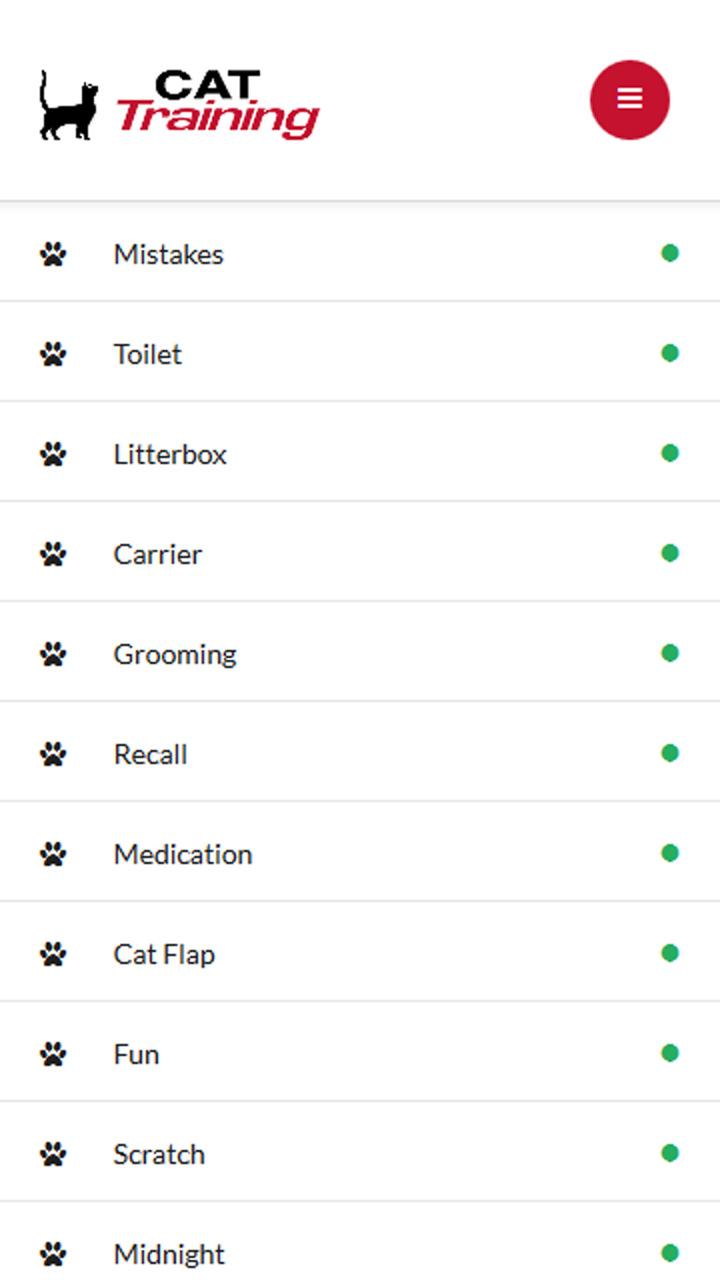
Task: Select the Scratch row
Action: tap(360, 1153)
